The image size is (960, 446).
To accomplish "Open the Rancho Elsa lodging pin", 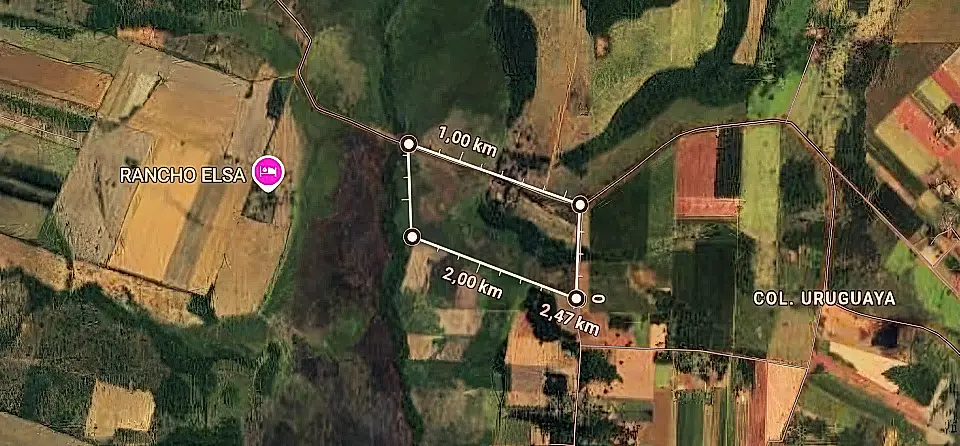I will 267,172.
